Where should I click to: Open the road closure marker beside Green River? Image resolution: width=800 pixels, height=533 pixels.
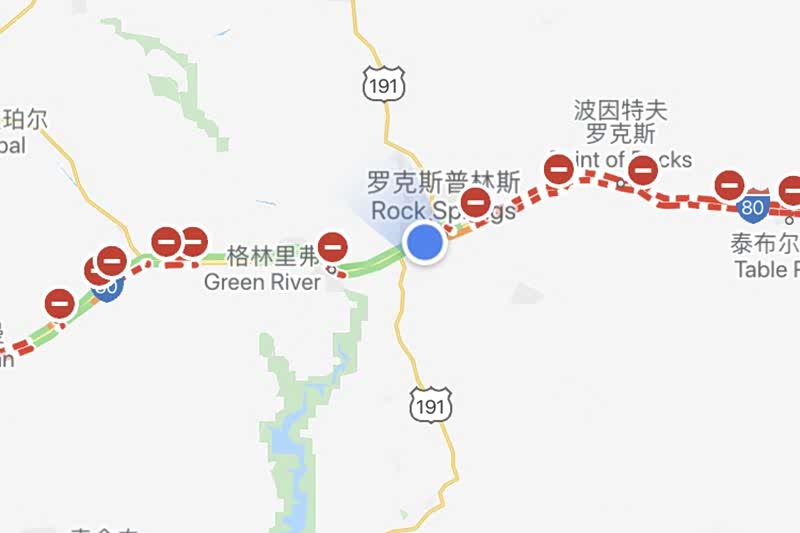(333, 246)
